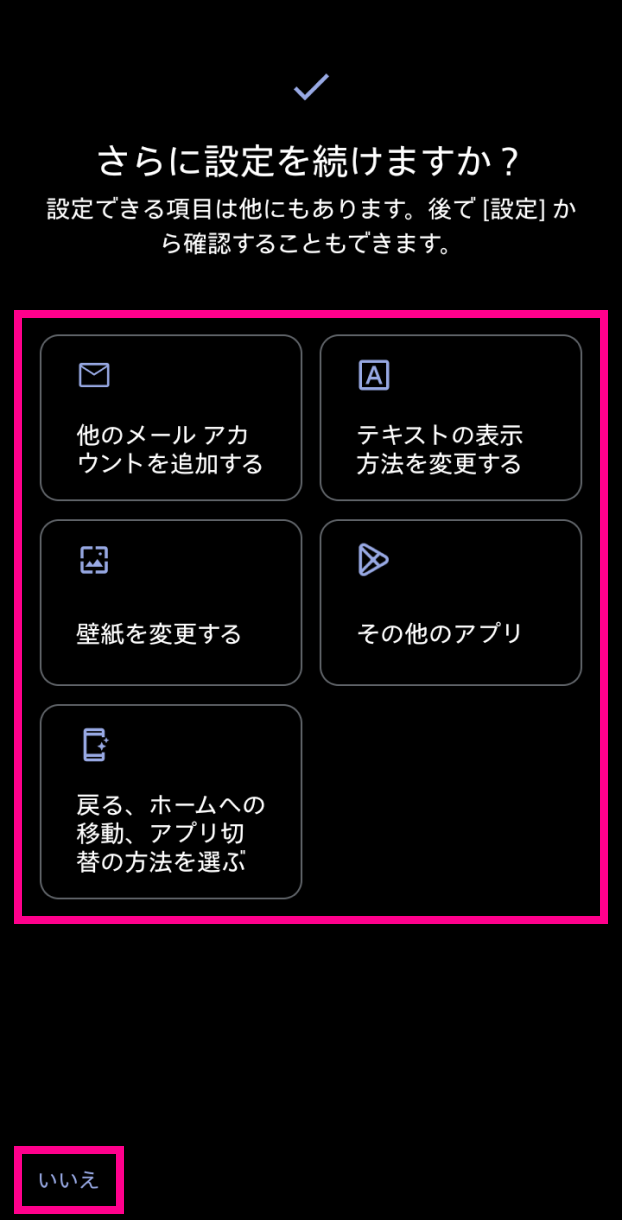Choose その他のアプリ card
The width and height of the screenshot is (622, 1220).
[450, 602]
